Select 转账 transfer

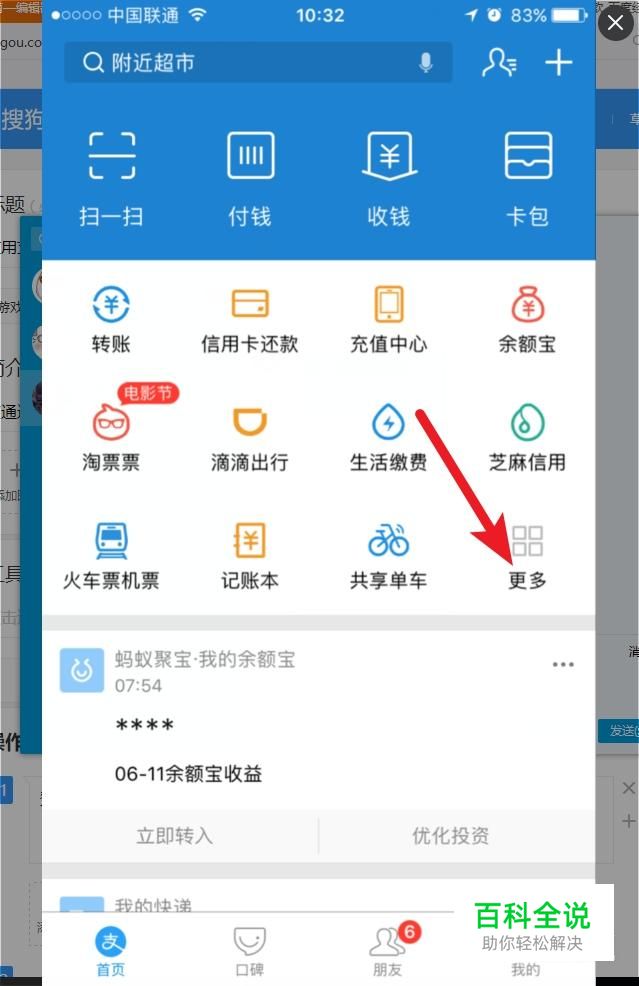click(x=111, y=319)
